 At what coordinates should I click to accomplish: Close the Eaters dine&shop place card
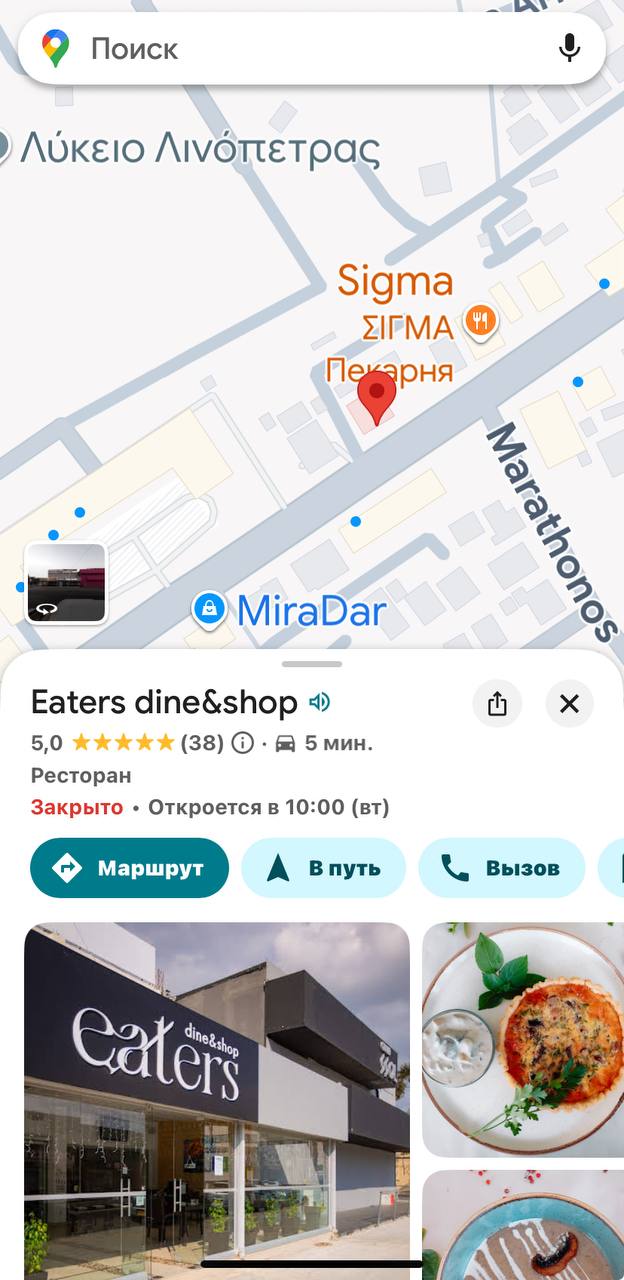569,704
